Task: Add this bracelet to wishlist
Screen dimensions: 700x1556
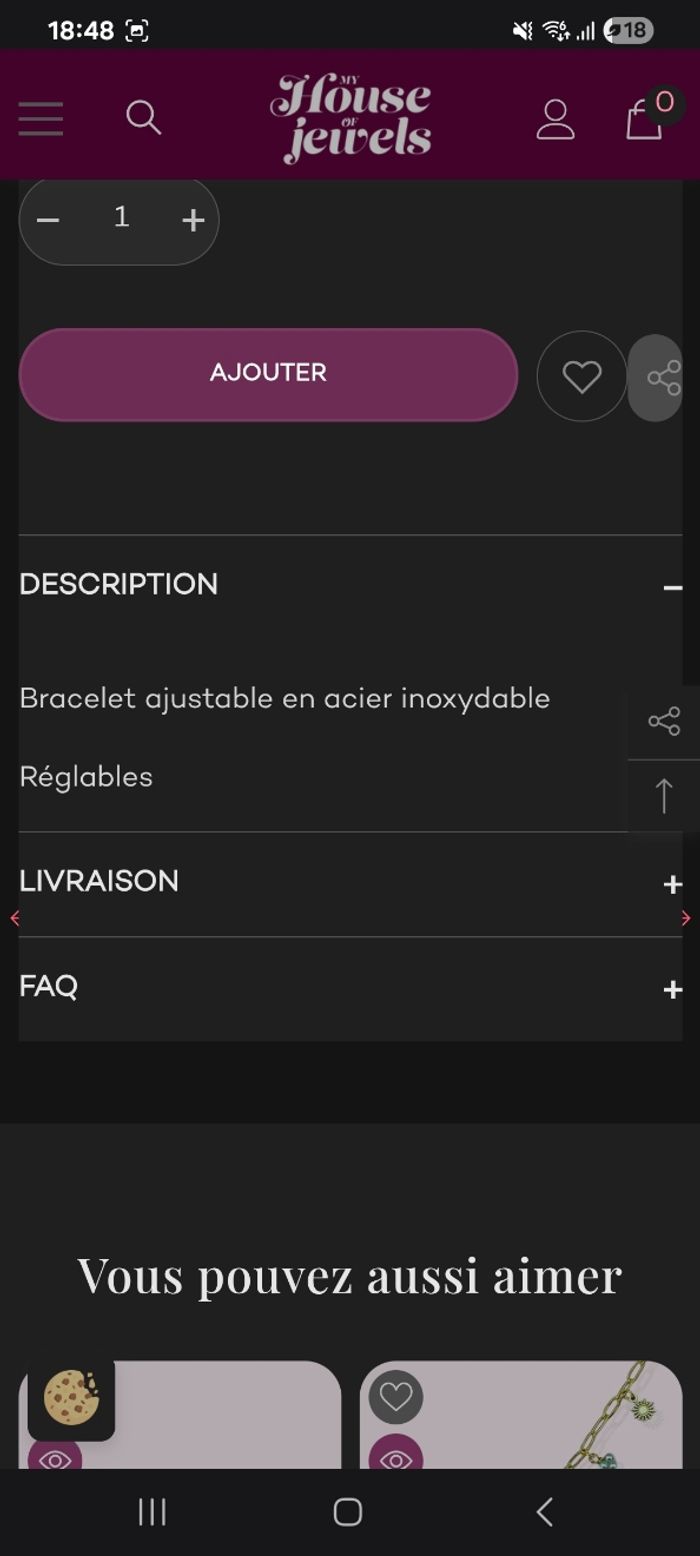Action: coord(581,377)
